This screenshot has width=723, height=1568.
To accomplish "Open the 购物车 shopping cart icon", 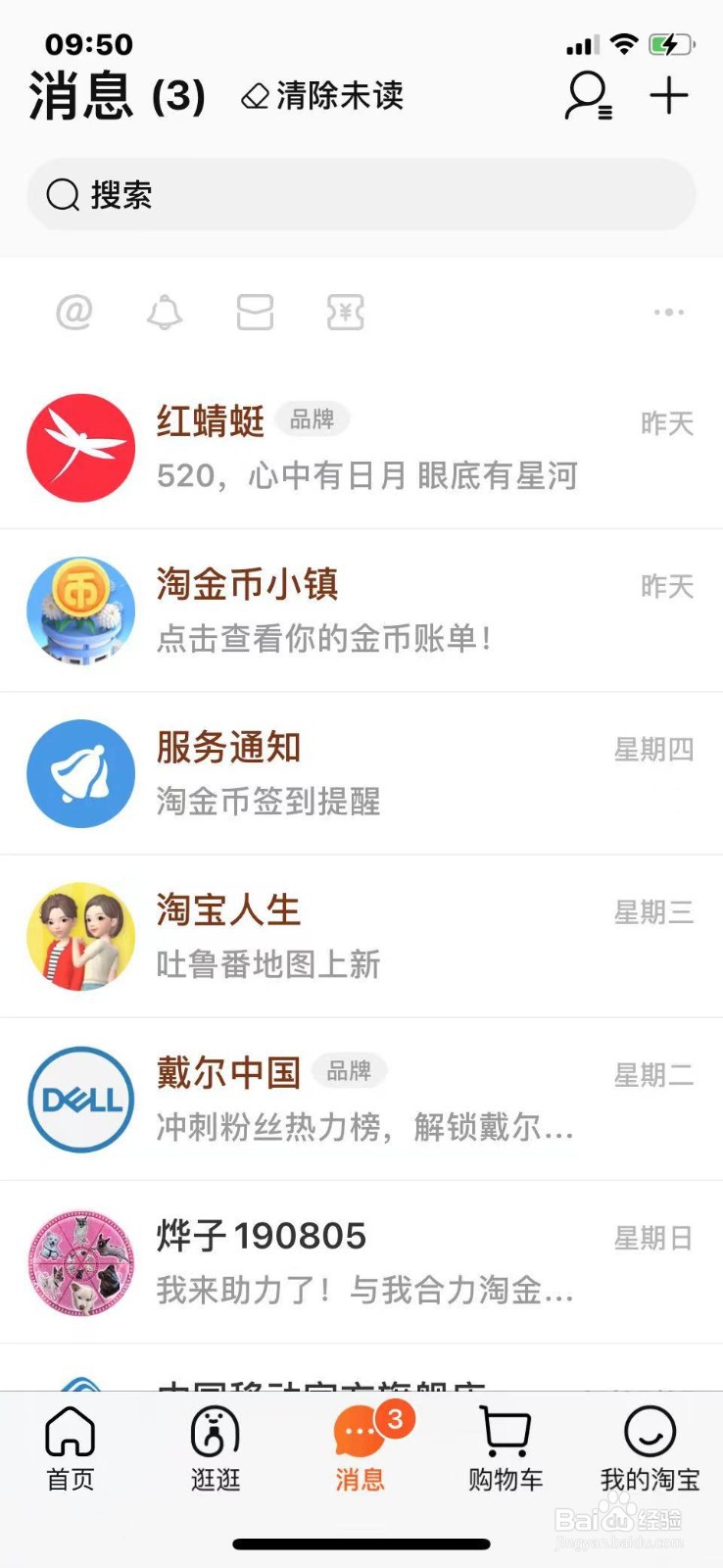I will (504, 1441).
